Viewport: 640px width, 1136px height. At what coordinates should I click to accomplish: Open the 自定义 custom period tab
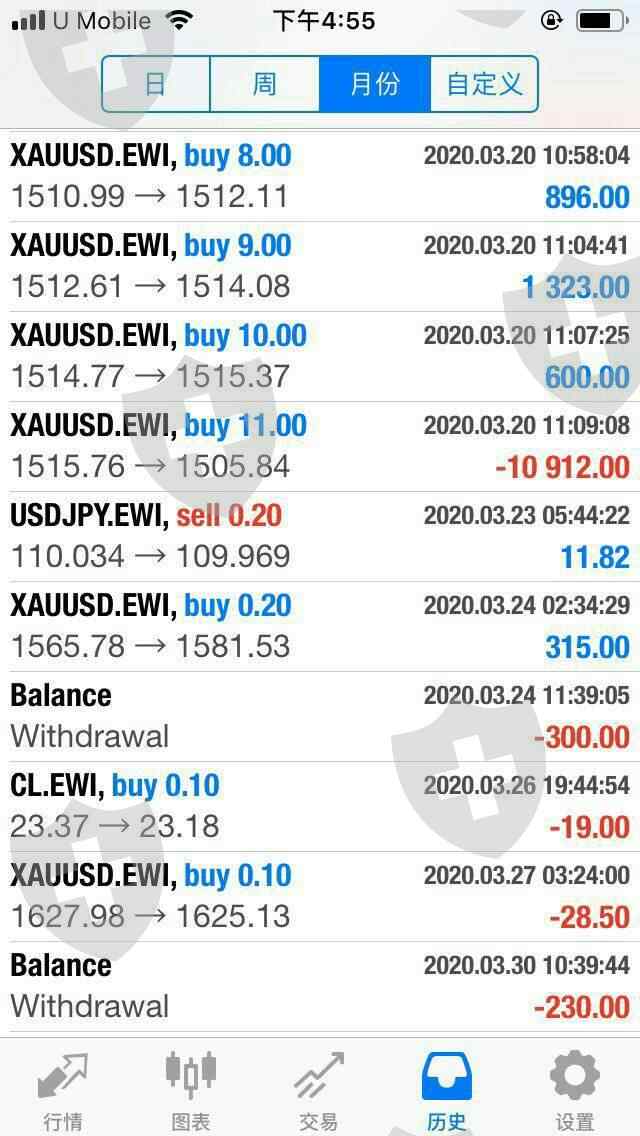[484, 84]
